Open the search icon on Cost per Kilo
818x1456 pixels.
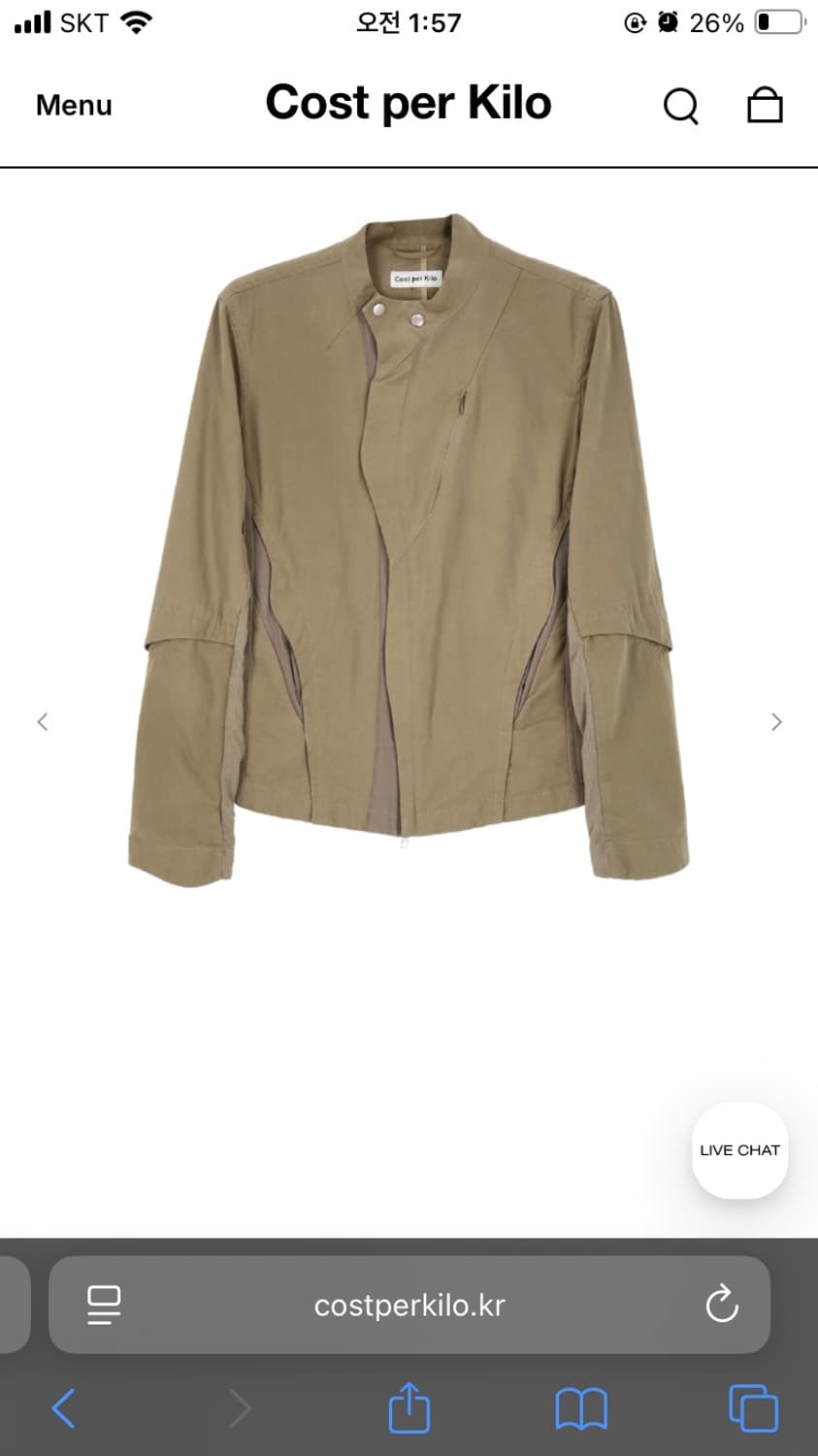click(x=681, y=106)
